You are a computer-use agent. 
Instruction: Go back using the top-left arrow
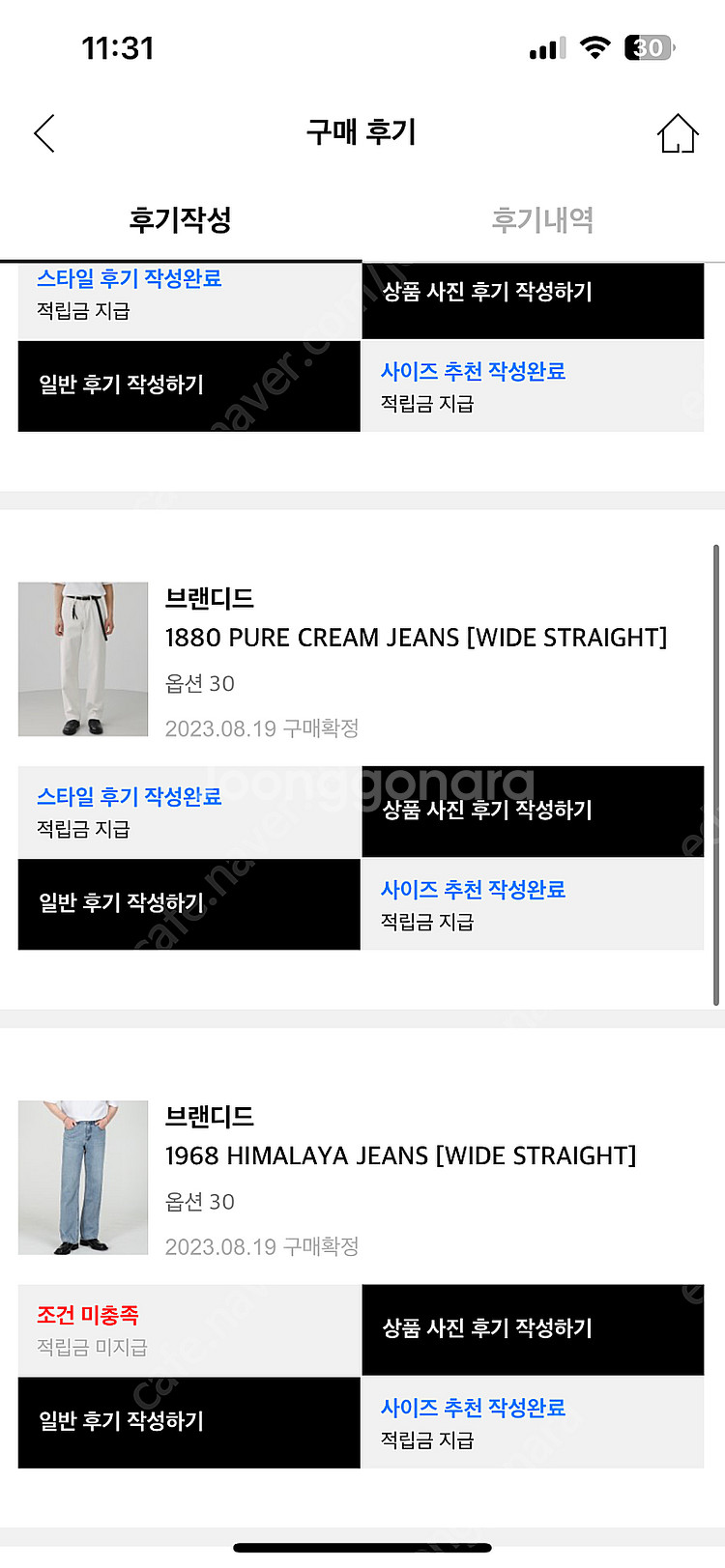tap(44, 133)
